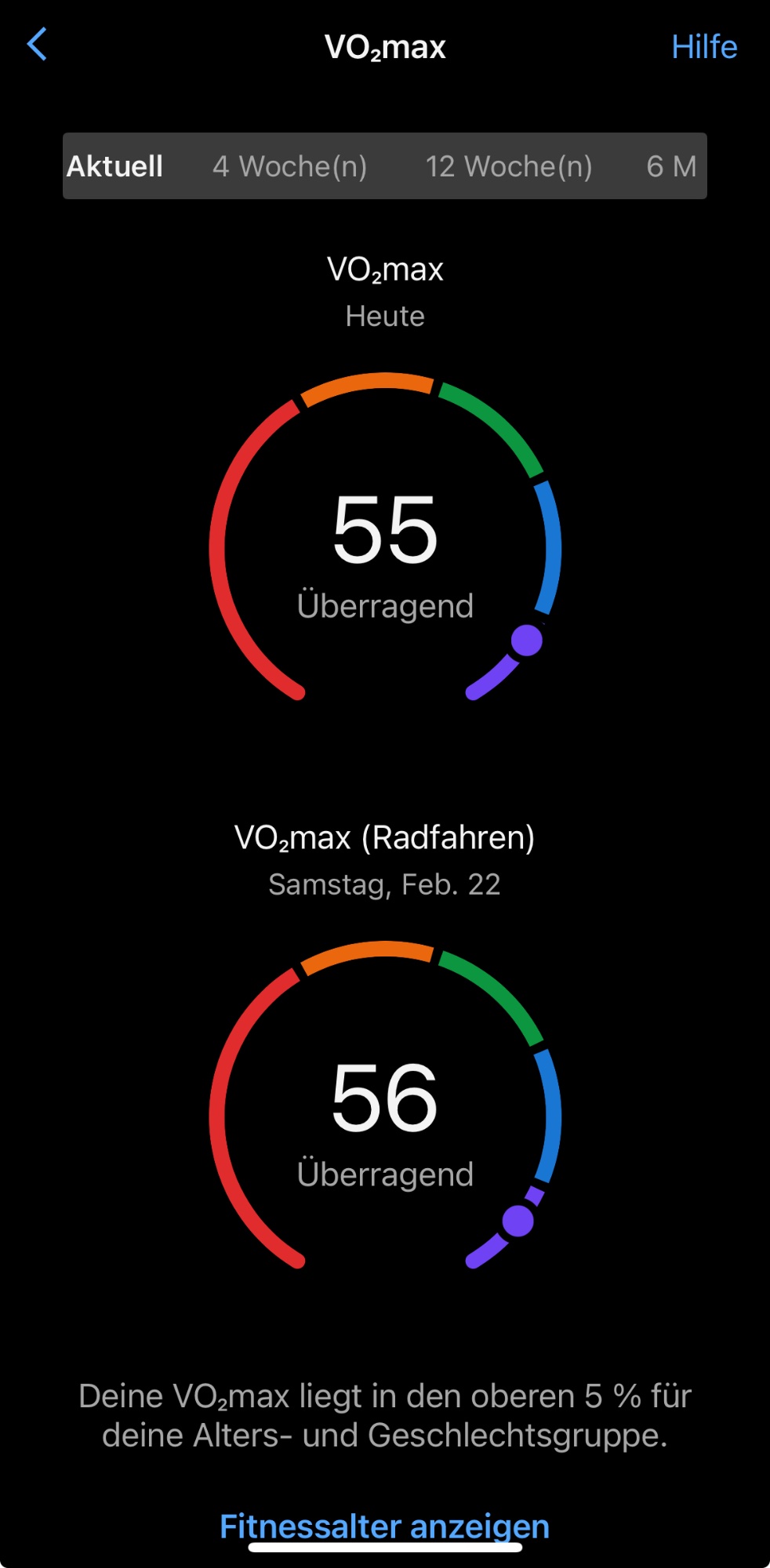Switch to the 12 Woche(n) tab
Screen dimensions: 770x1568
coord(508,166)
